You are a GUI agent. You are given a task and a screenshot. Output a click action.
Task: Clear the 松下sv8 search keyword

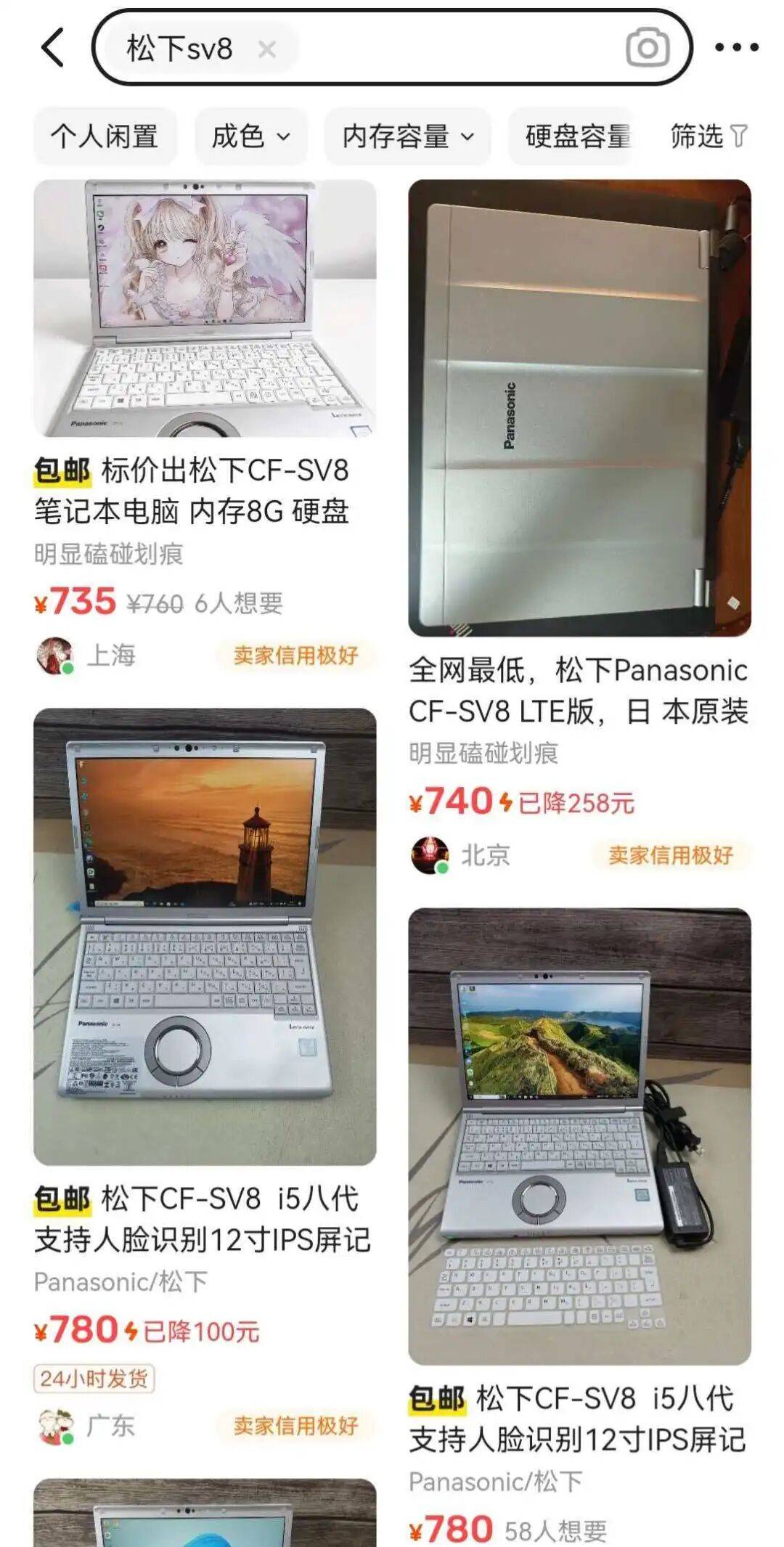coord(267,49)
